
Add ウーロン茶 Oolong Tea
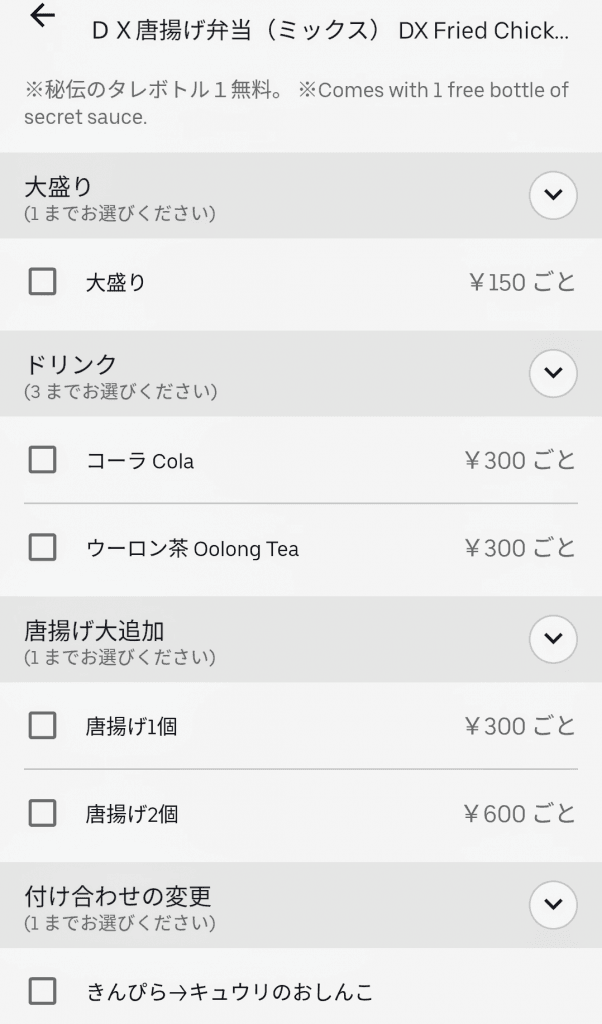[x=42, y=548]
